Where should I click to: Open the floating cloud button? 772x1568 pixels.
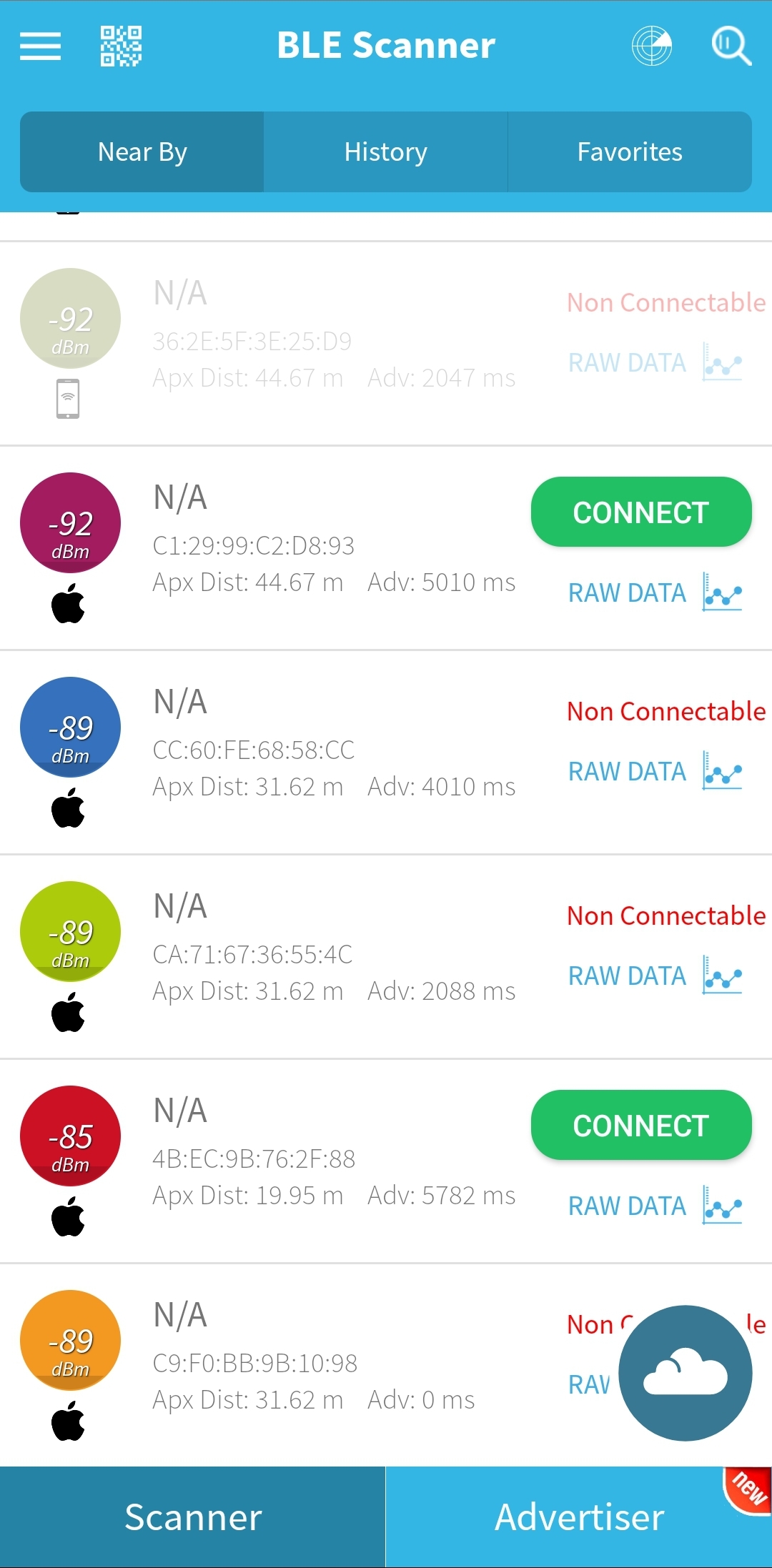point(685,1373)
